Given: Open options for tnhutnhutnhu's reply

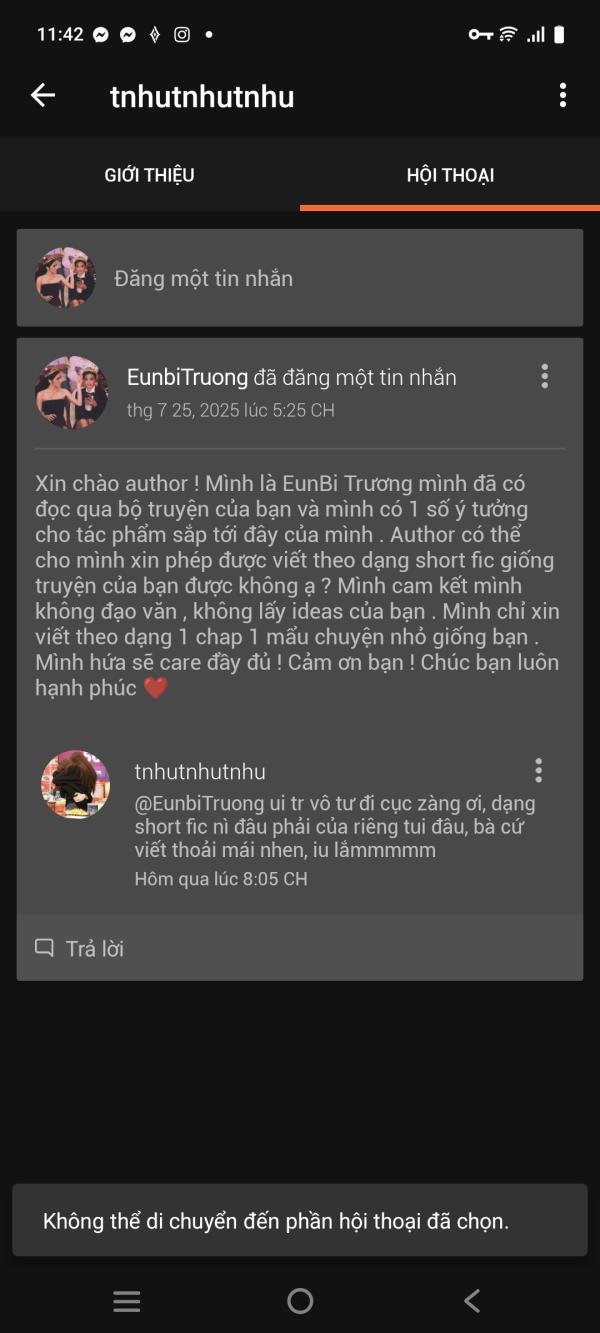Looking at the screenshot, I should tap(539, 770).
